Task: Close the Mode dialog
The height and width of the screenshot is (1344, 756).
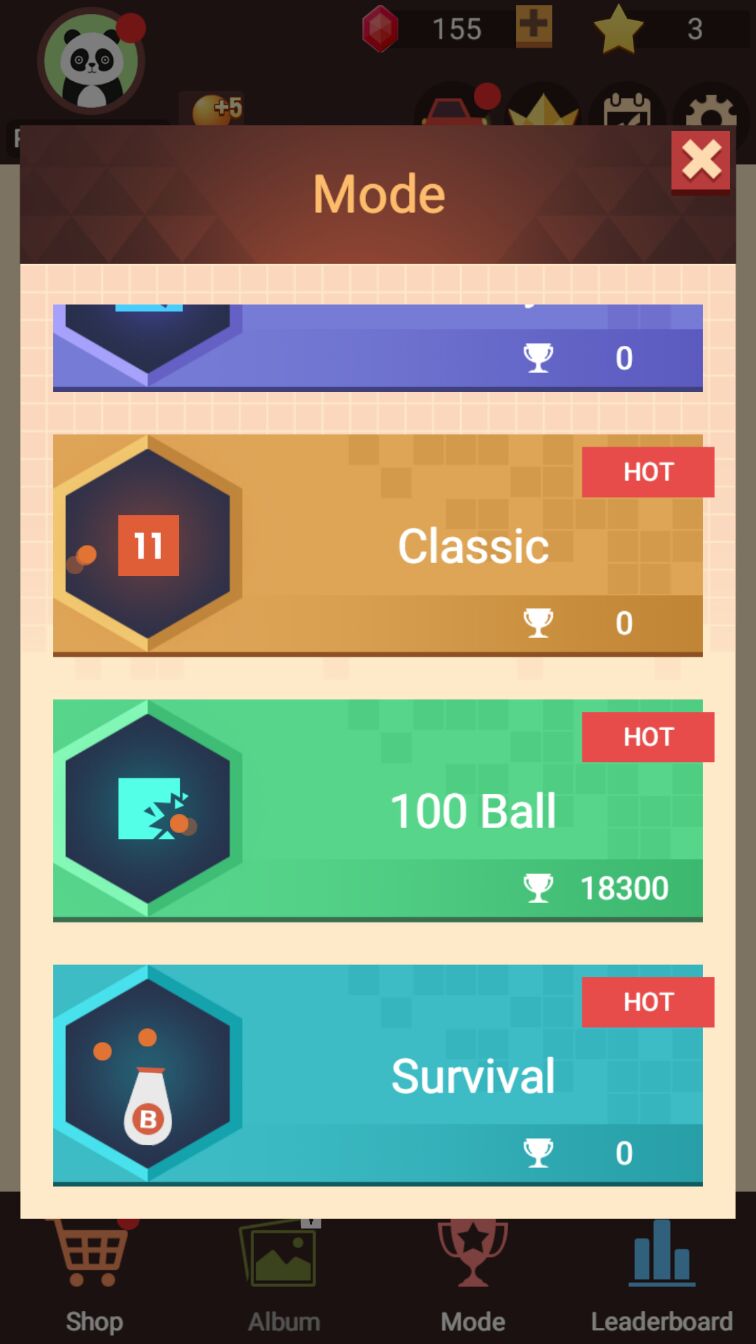Action: click(701, 161)
